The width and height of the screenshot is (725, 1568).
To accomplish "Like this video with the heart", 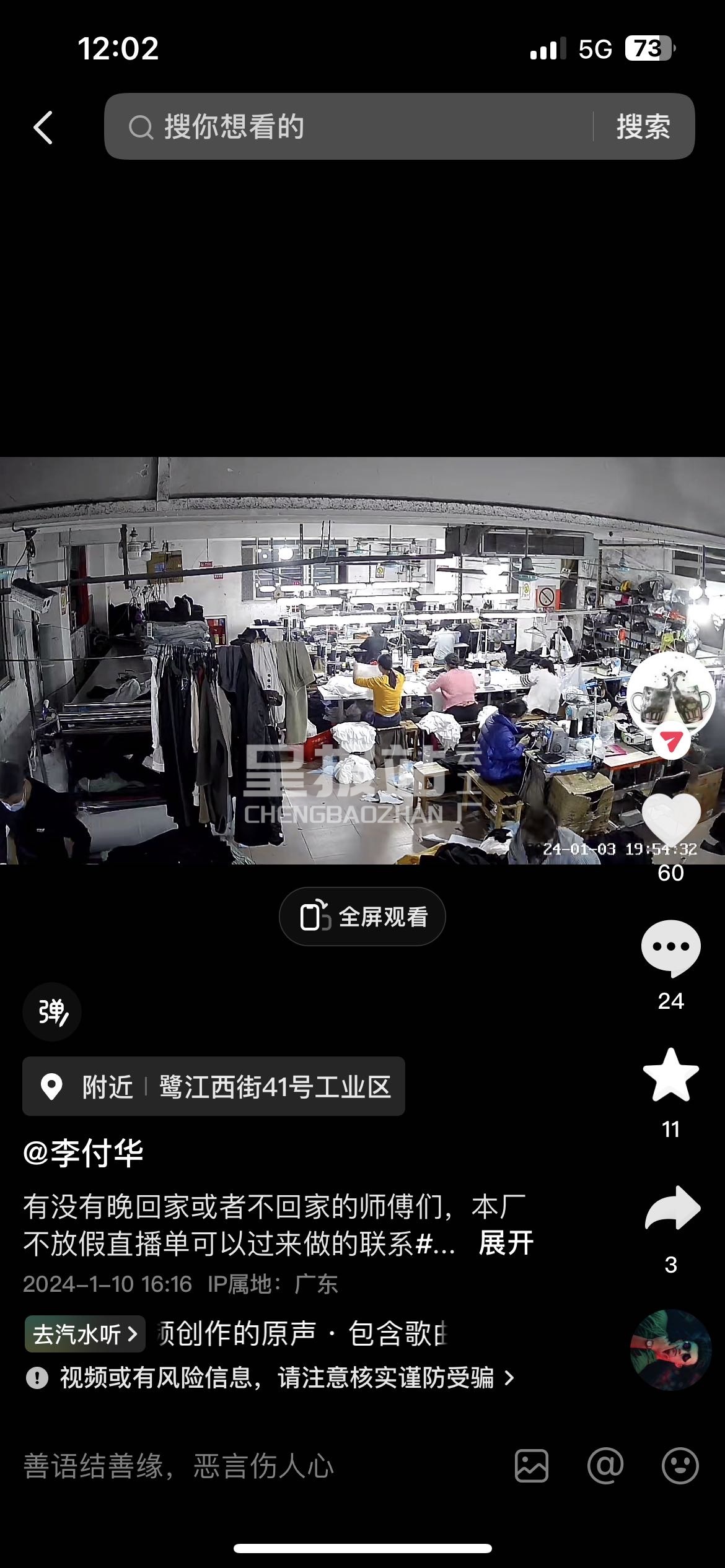I will pyautogui.click(x=670, y=820).
